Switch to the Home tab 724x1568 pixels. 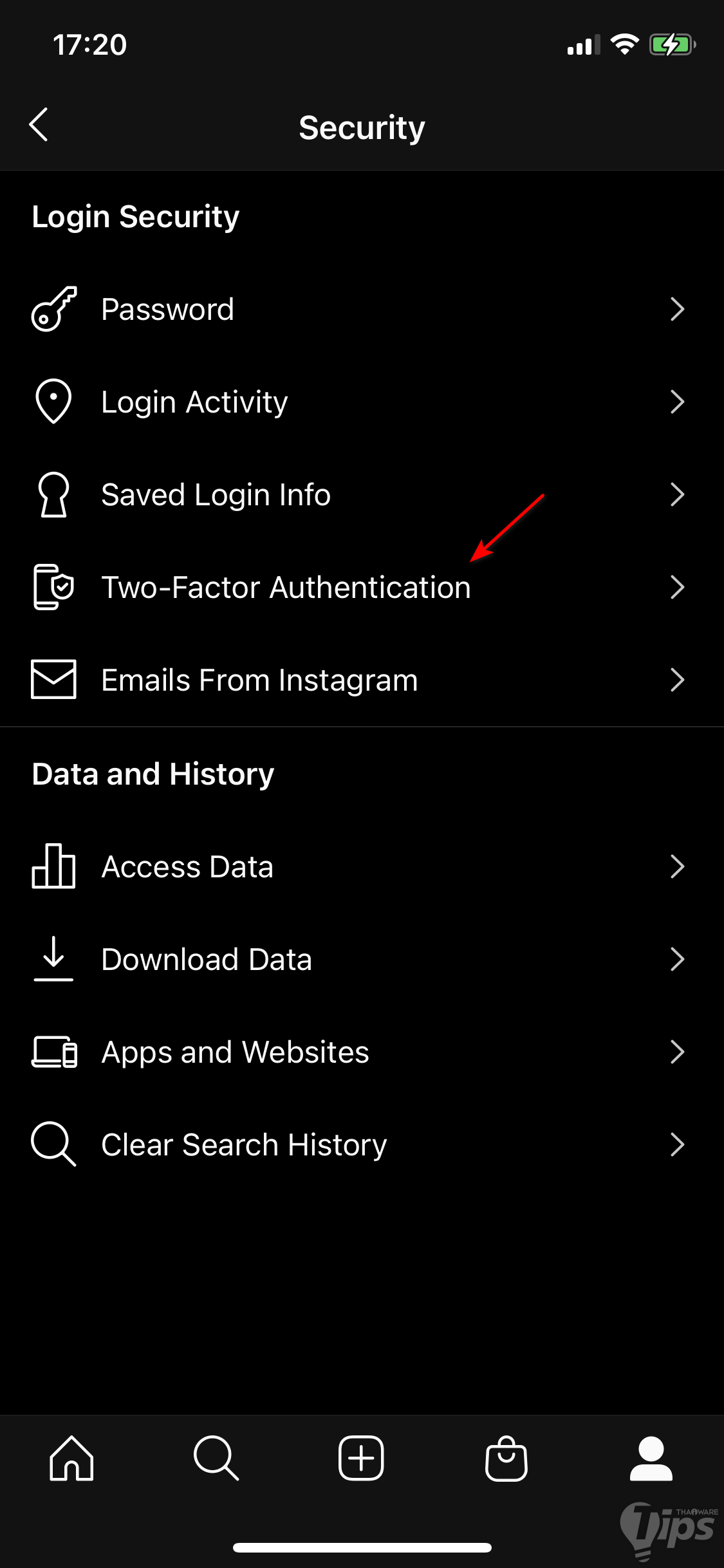click(71, 1459)
